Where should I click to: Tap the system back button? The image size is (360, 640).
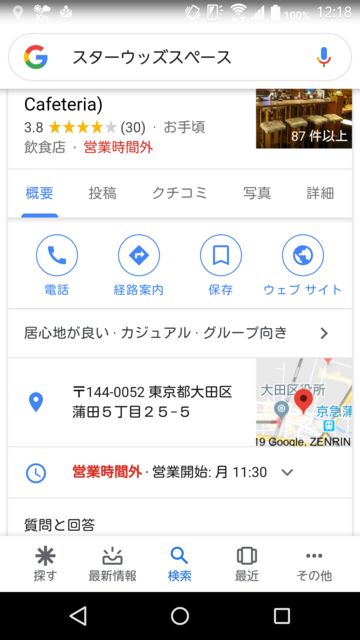coord(78,616)
